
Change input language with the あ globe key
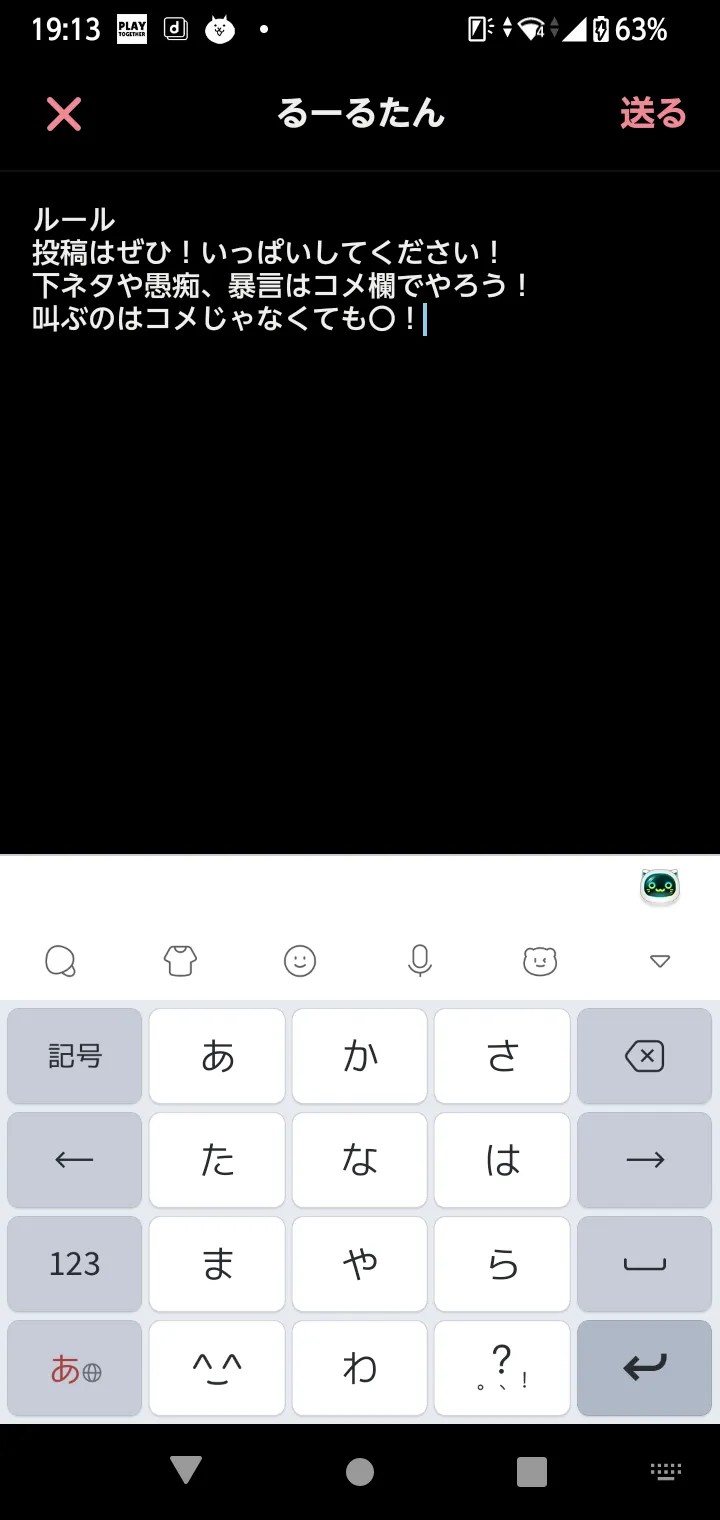75,1368
